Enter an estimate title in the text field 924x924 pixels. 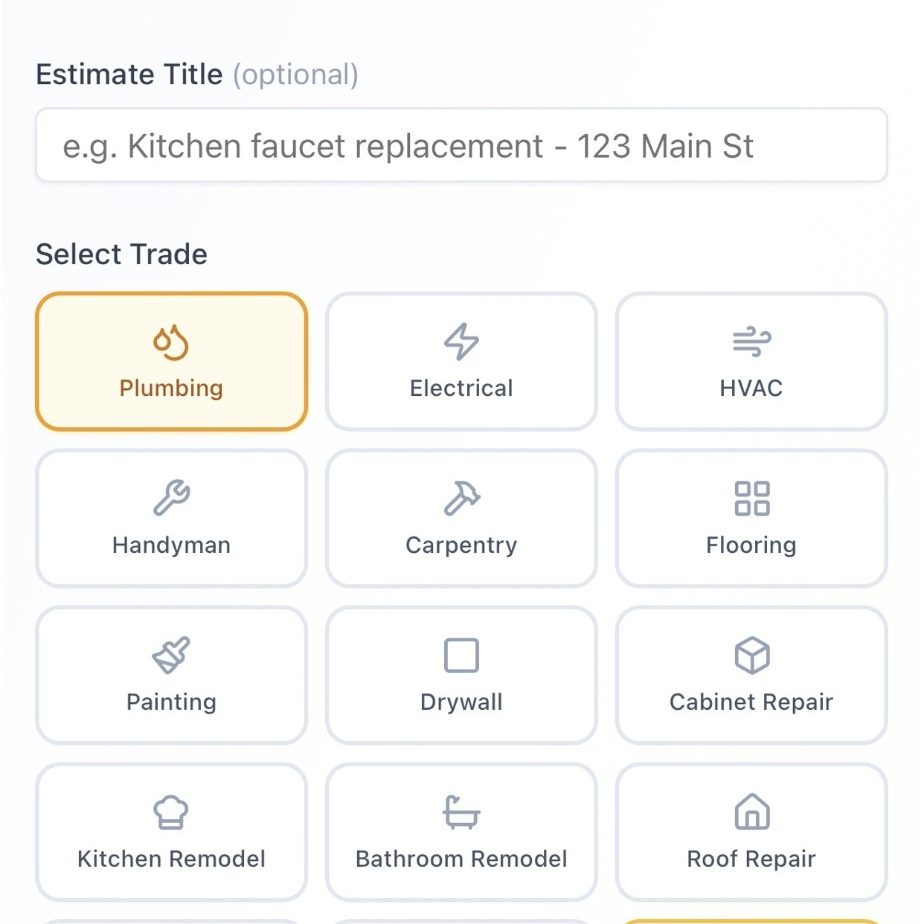[461, 146]
